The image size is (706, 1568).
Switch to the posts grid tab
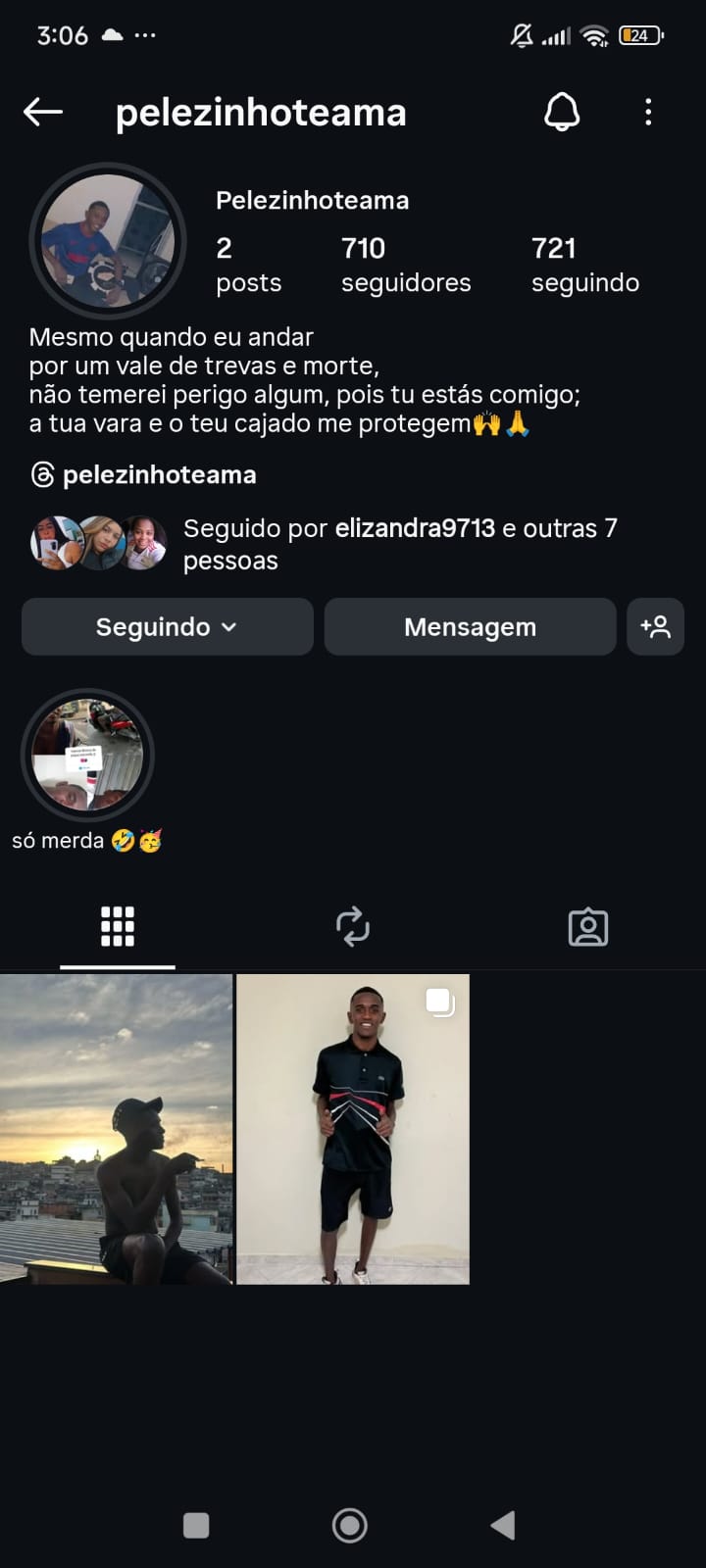[x=118, y=926]
